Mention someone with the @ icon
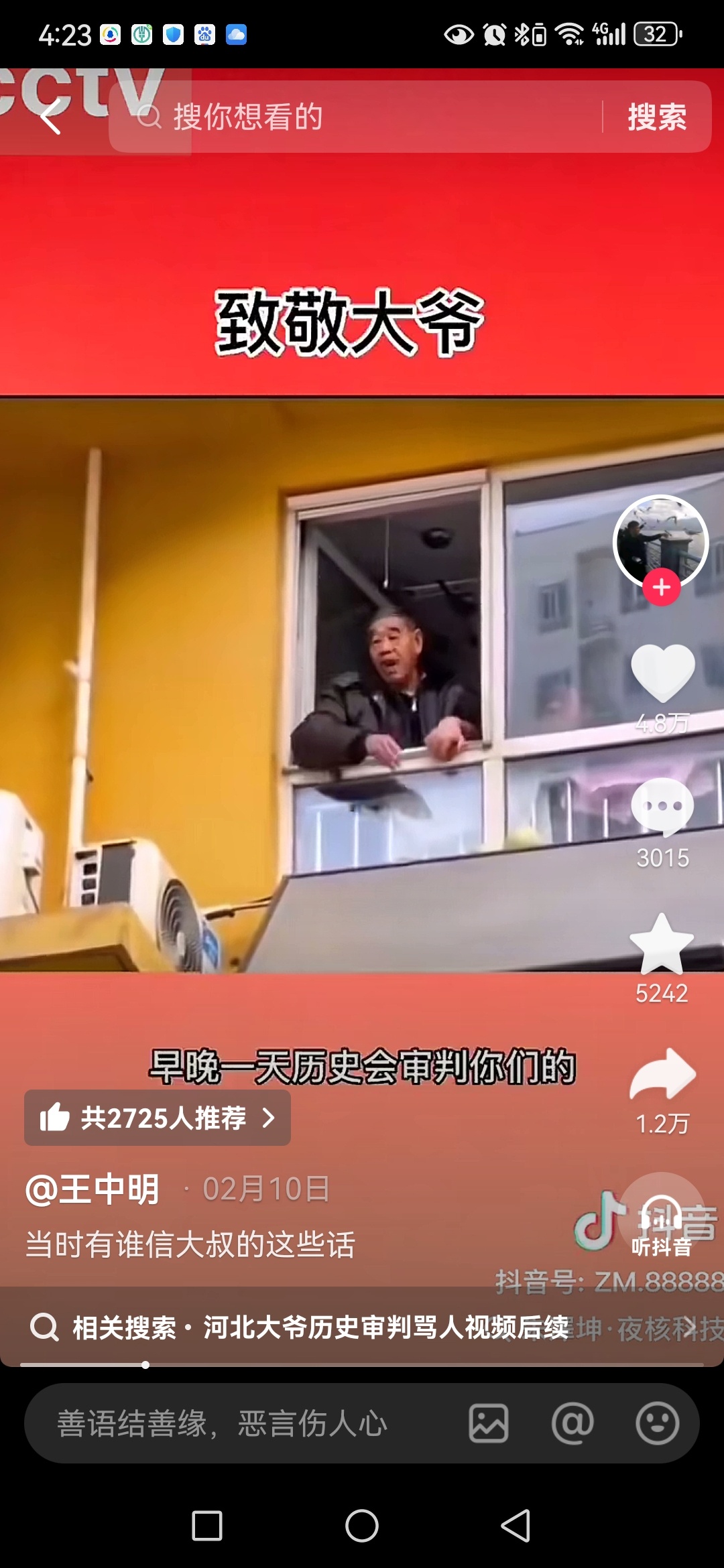 point(572,1423)
